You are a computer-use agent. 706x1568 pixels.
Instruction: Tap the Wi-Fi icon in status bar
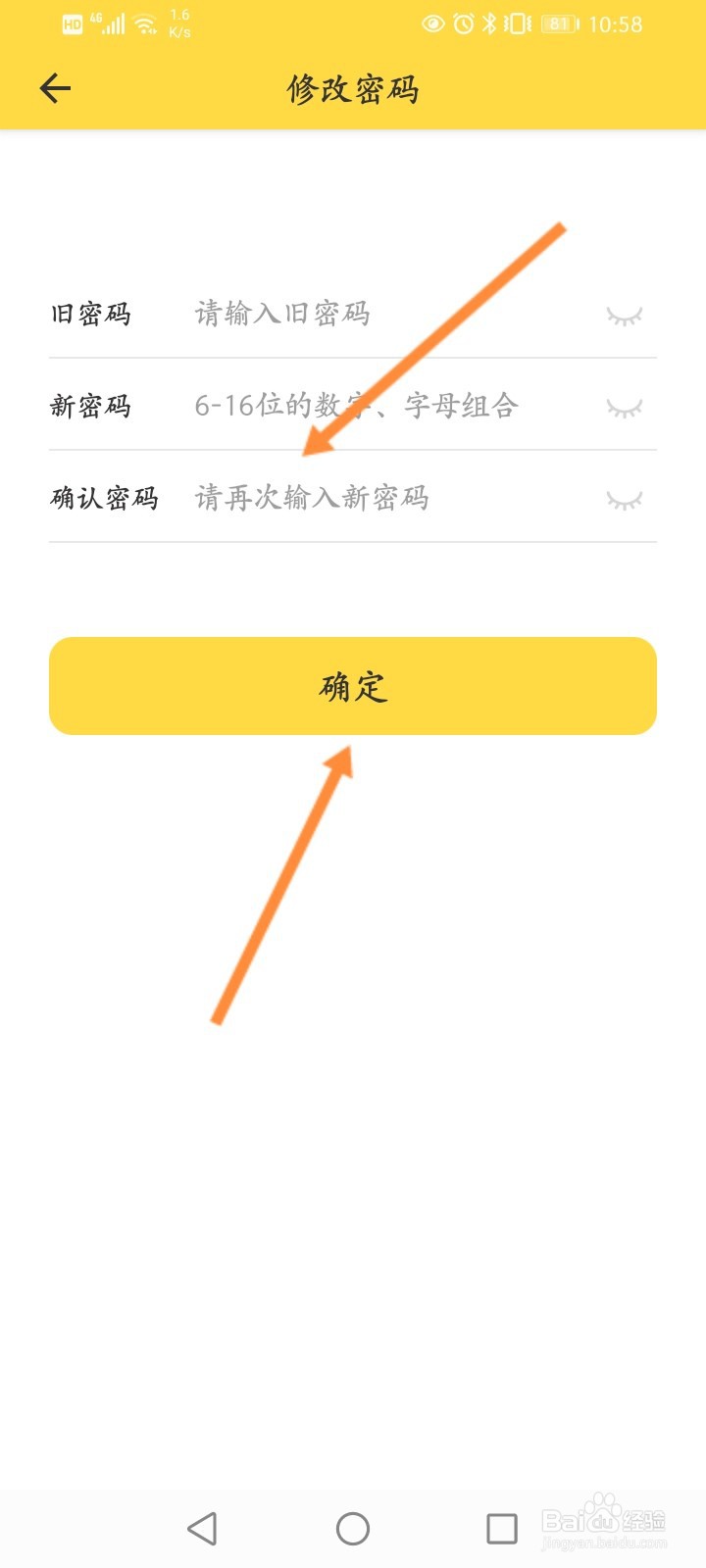click(x=145, y=24)
